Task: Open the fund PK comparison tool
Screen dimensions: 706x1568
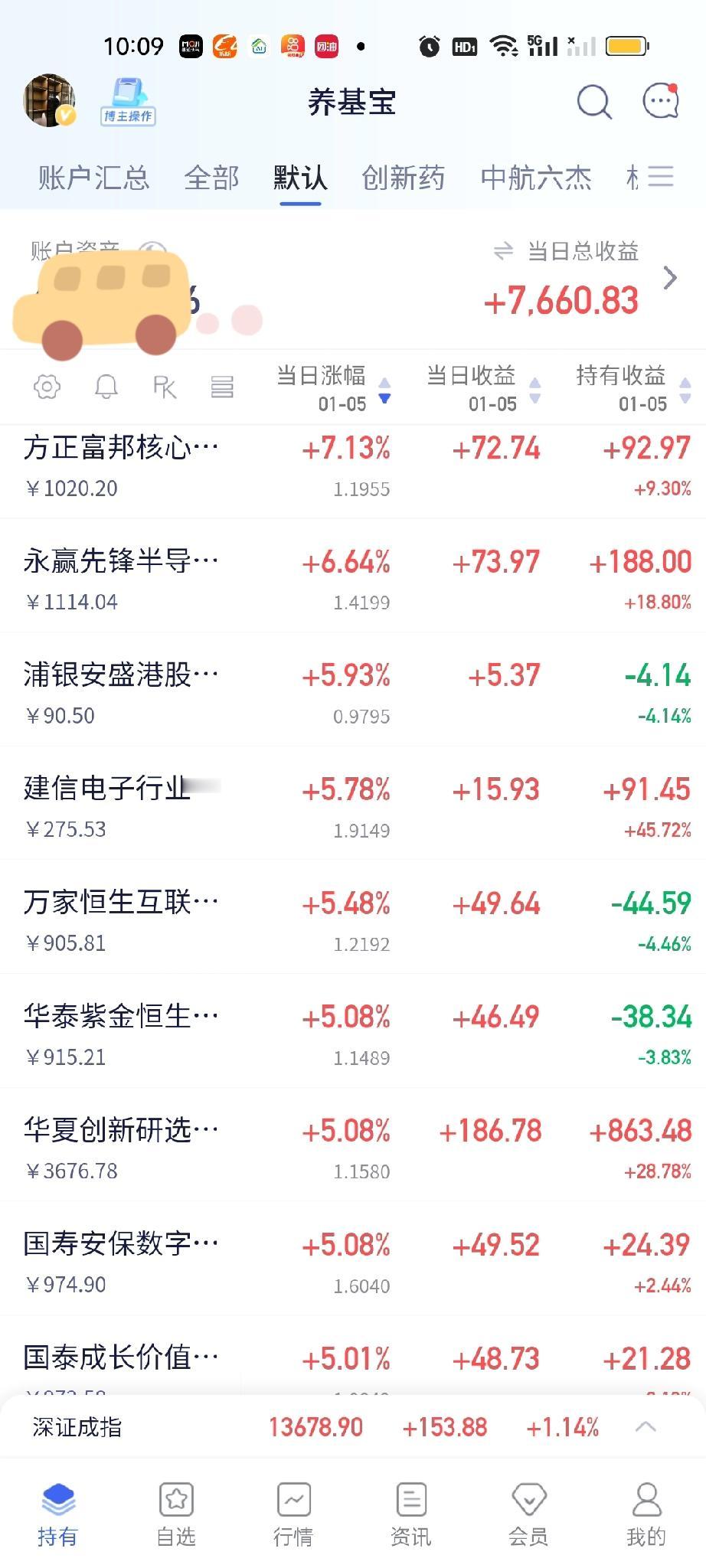Action: pyautogui.click(x=164, y=386)
